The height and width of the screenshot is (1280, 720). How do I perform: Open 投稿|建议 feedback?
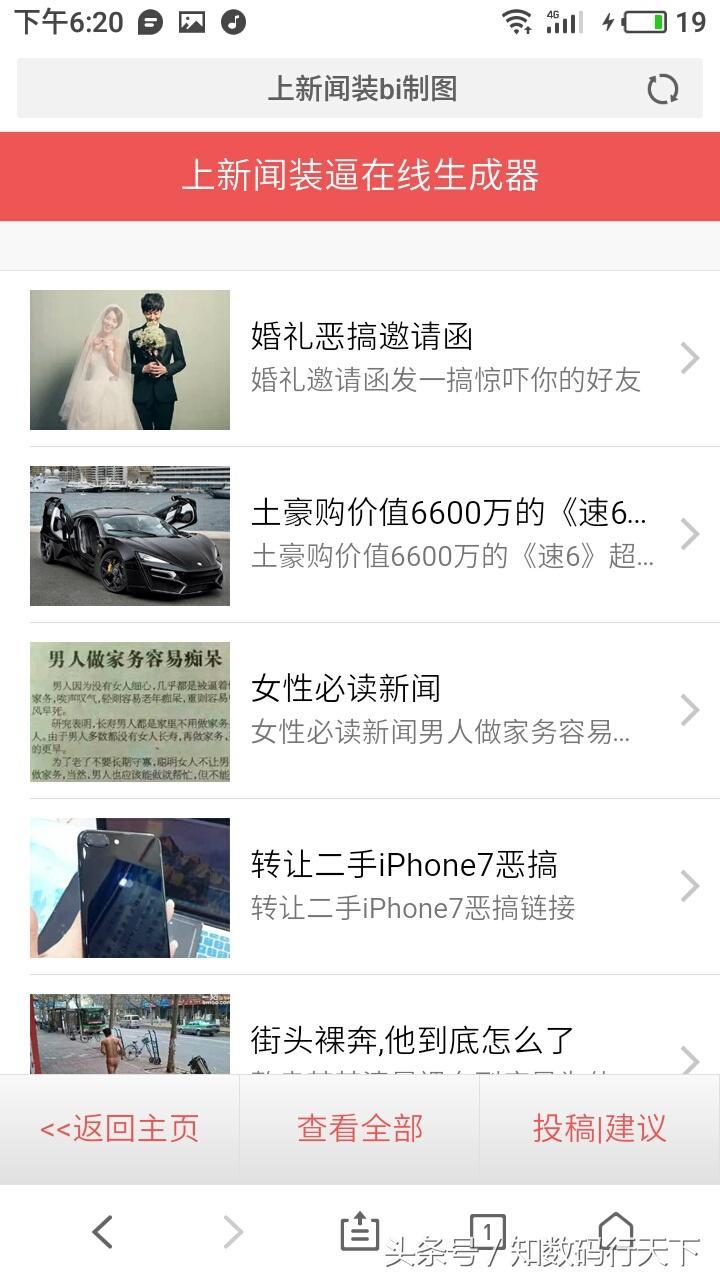[600, 1129]
